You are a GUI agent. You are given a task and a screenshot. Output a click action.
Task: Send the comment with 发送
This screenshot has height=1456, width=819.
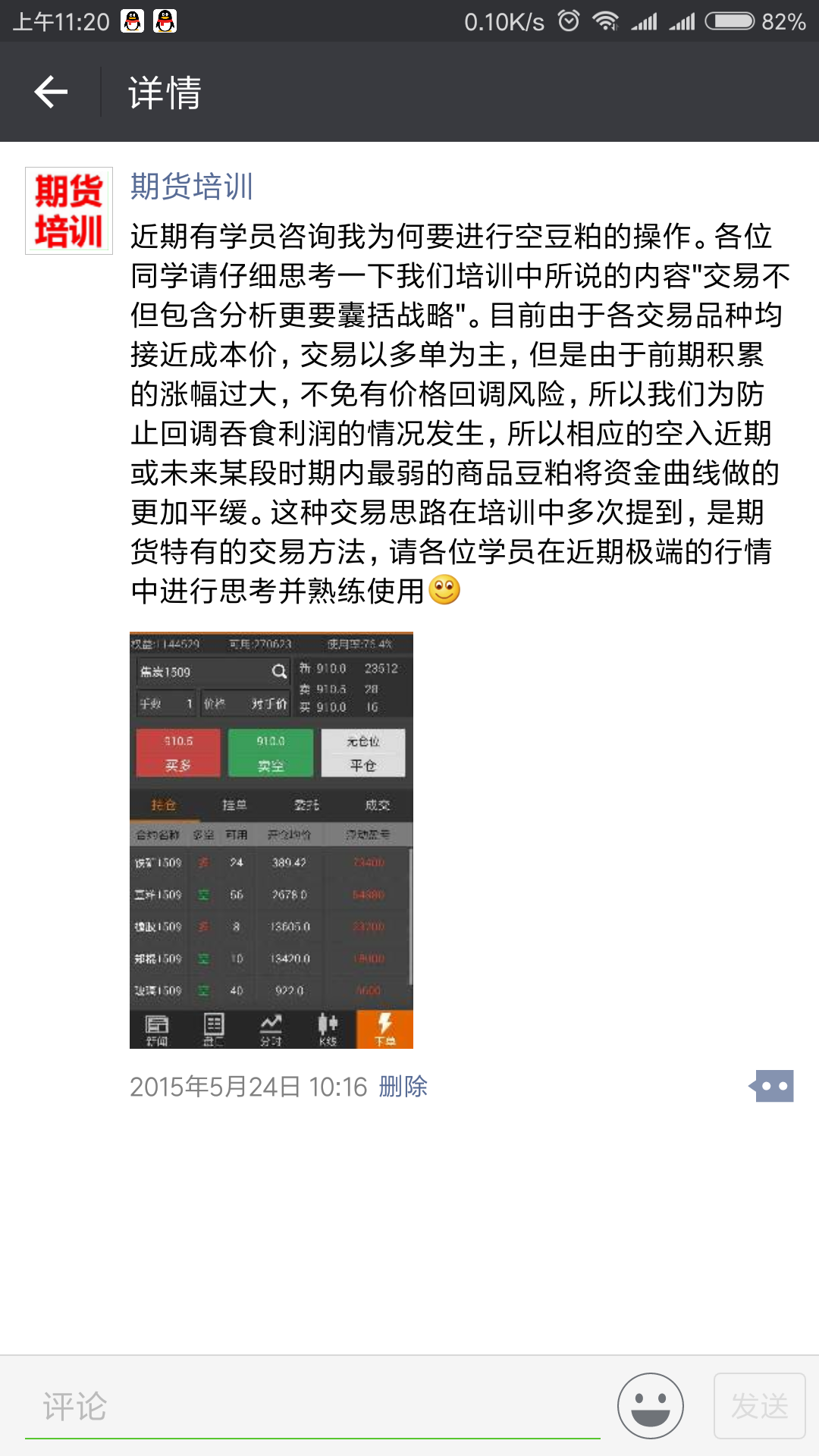tap(760, 1406)
